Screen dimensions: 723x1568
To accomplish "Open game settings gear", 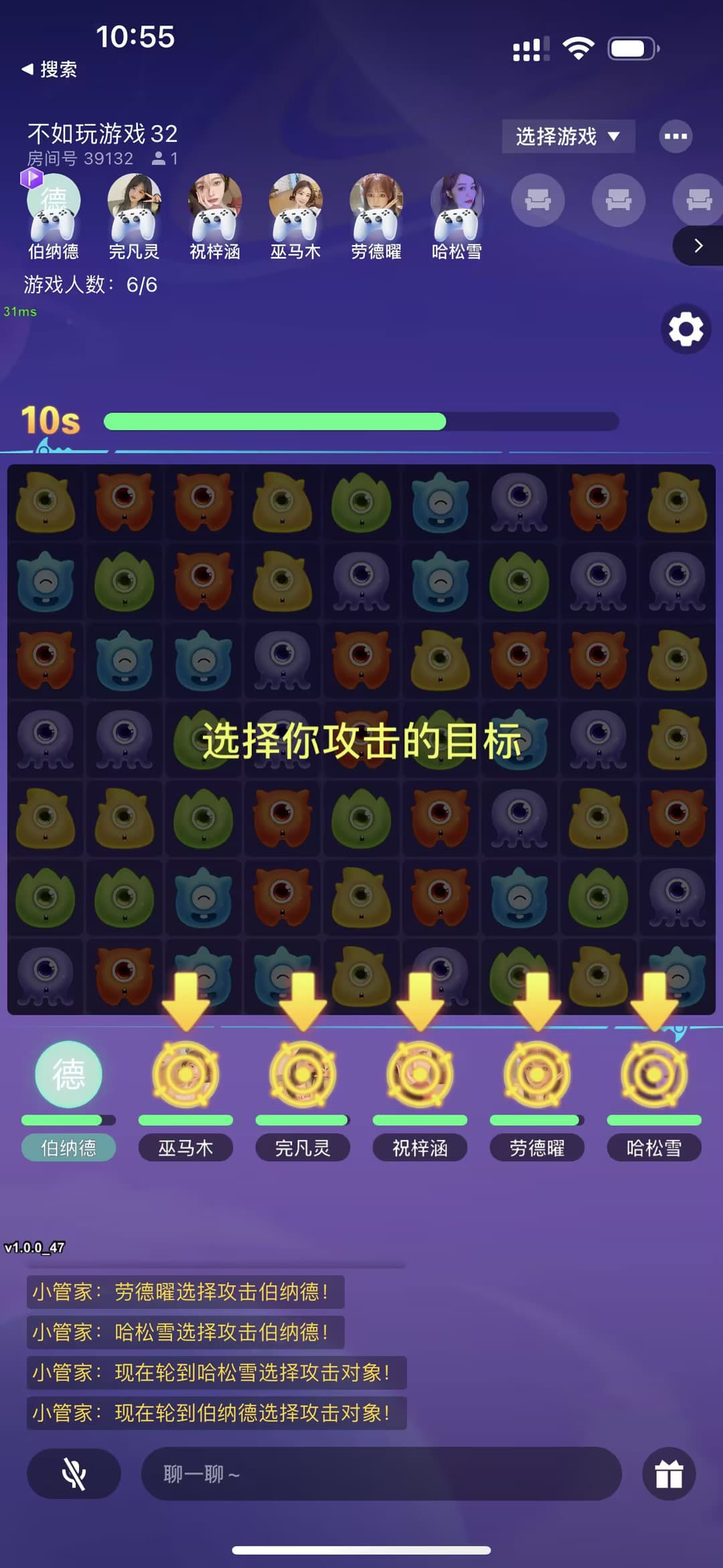I will click(x=686, y=330).
